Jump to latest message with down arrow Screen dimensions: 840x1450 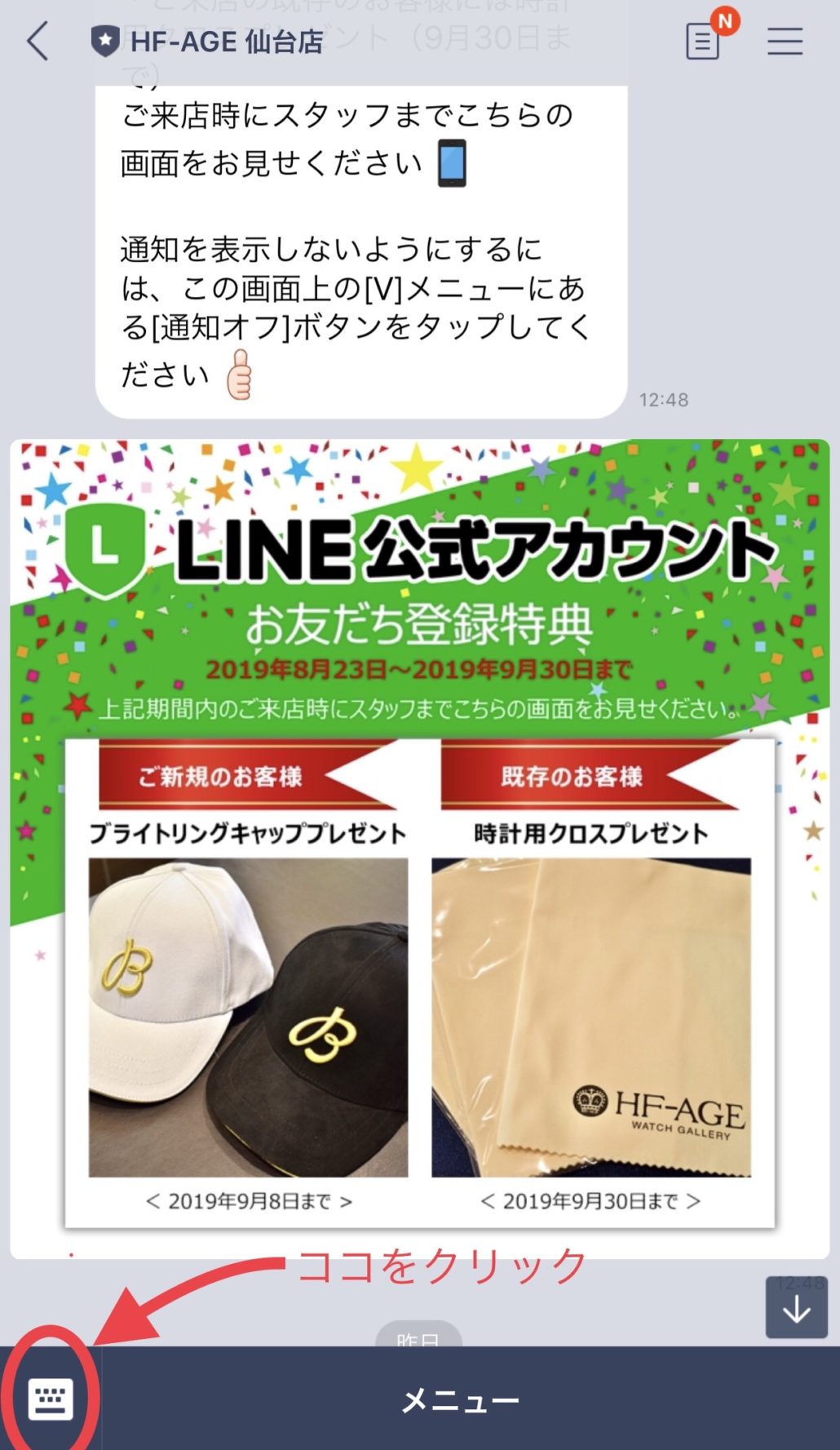coord(797,1307)
